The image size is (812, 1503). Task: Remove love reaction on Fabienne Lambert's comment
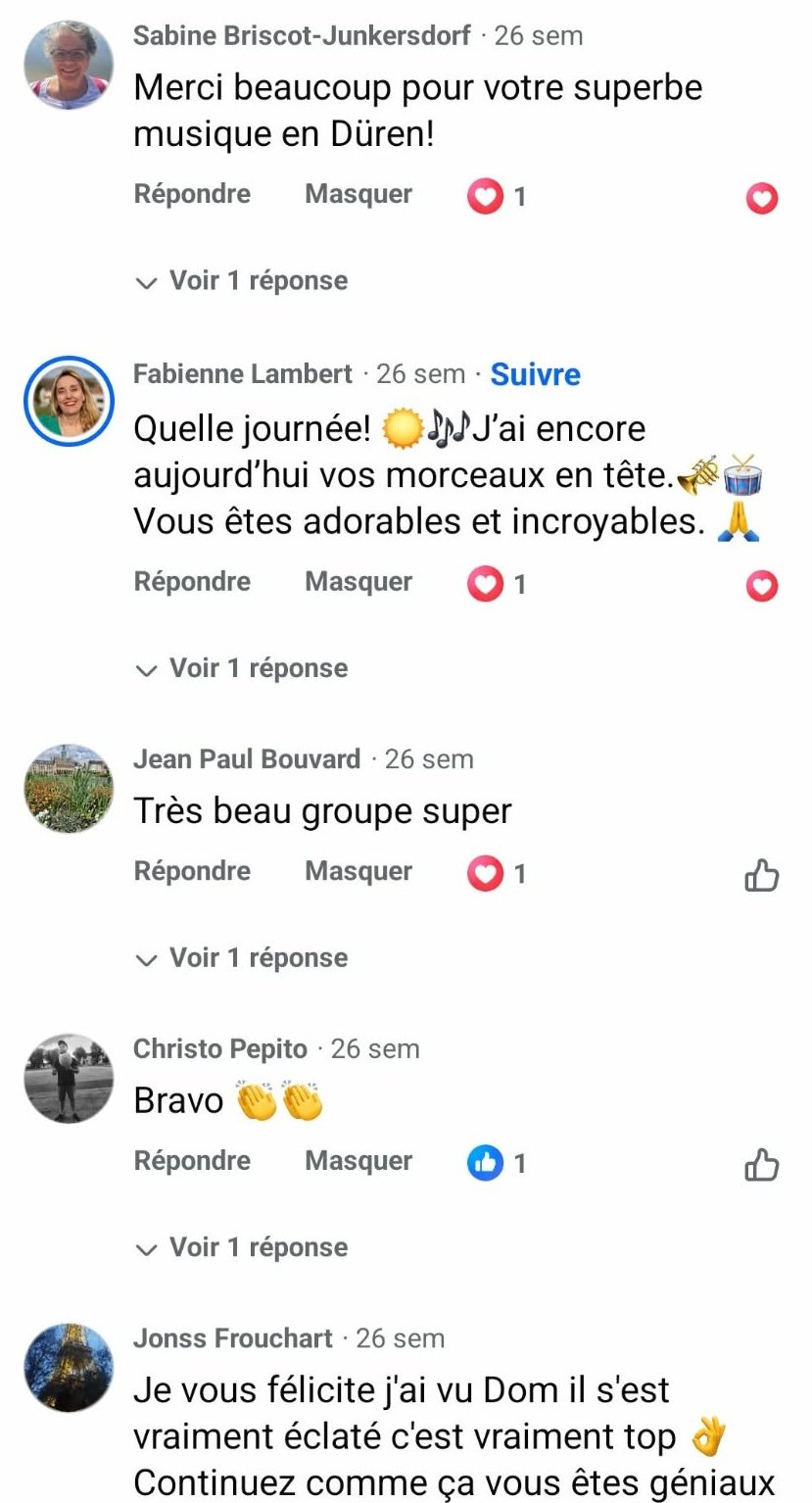pos(761,586)
